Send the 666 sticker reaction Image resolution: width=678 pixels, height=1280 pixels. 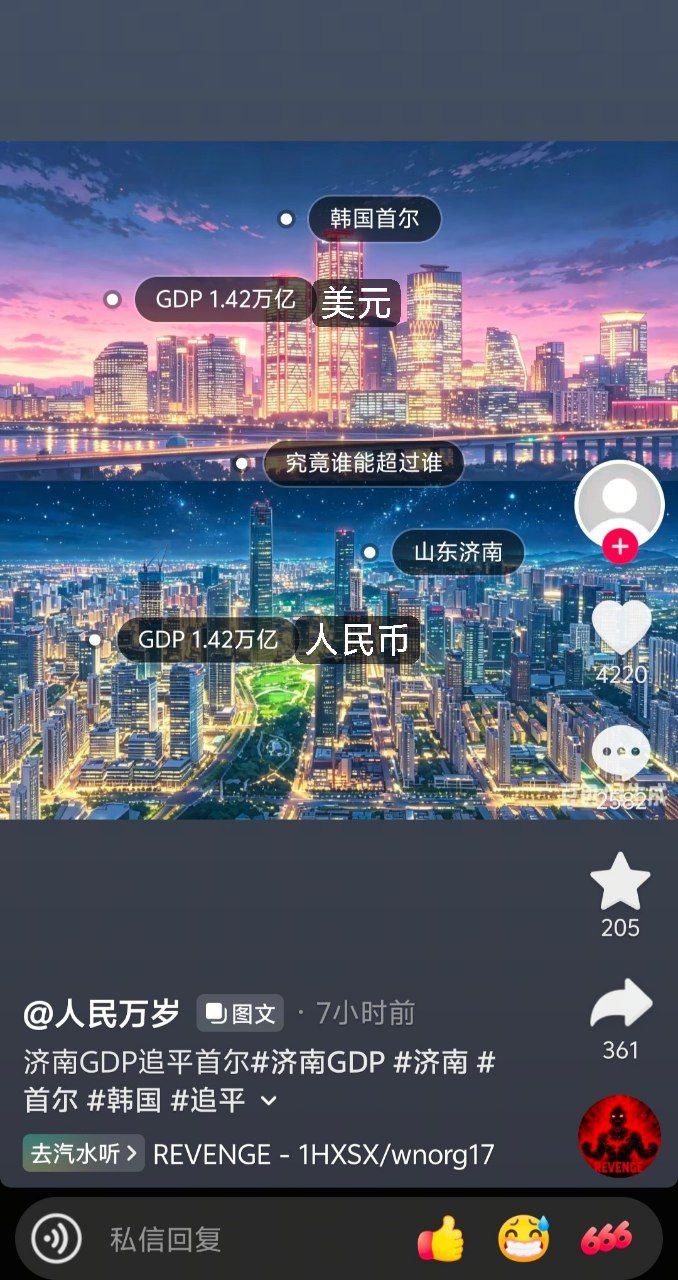coord(607,1239)
